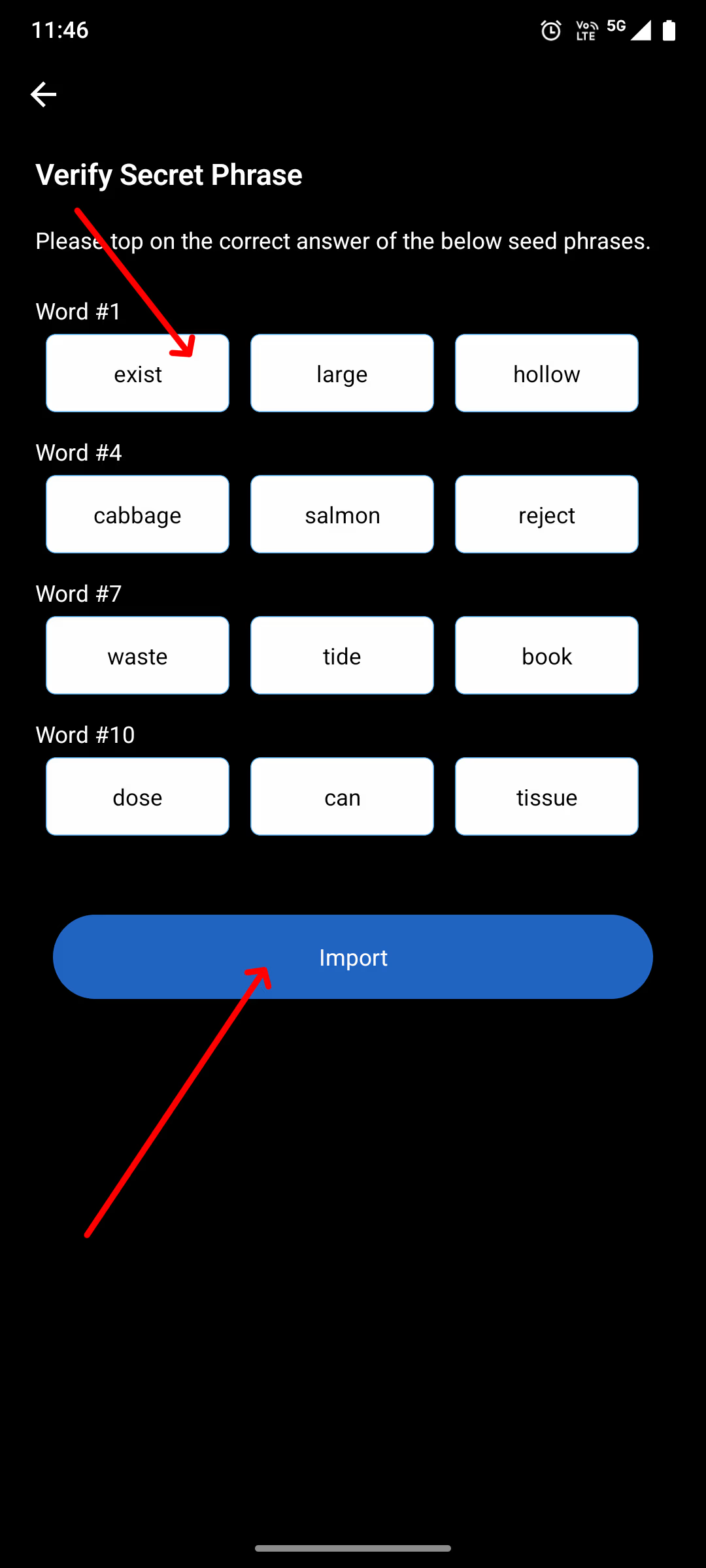Tap the Import button
This screenshot has height=1568, width=706.
pos(353,956)
